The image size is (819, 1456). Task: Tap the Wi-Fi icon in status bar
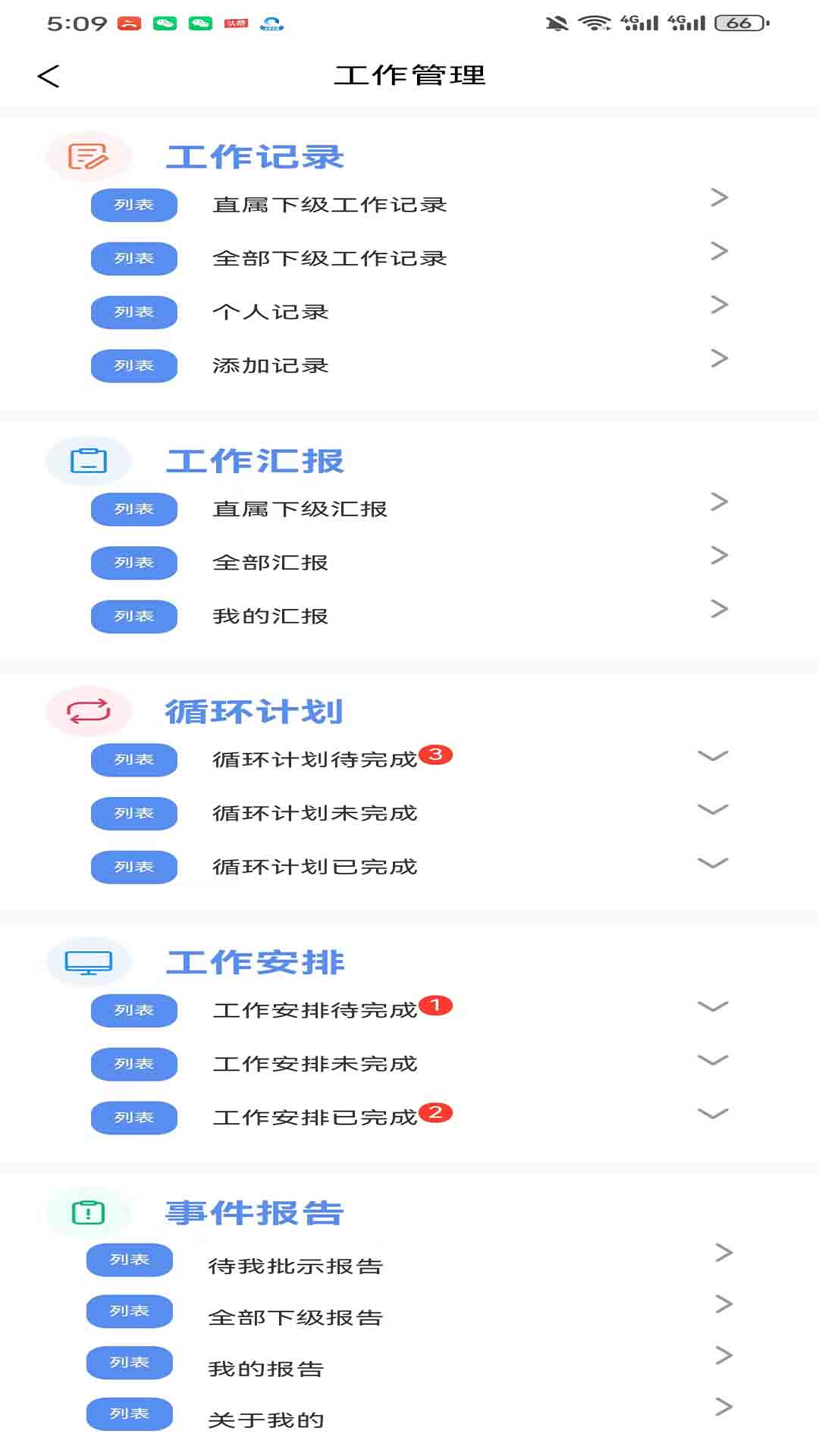click(595, 23)
